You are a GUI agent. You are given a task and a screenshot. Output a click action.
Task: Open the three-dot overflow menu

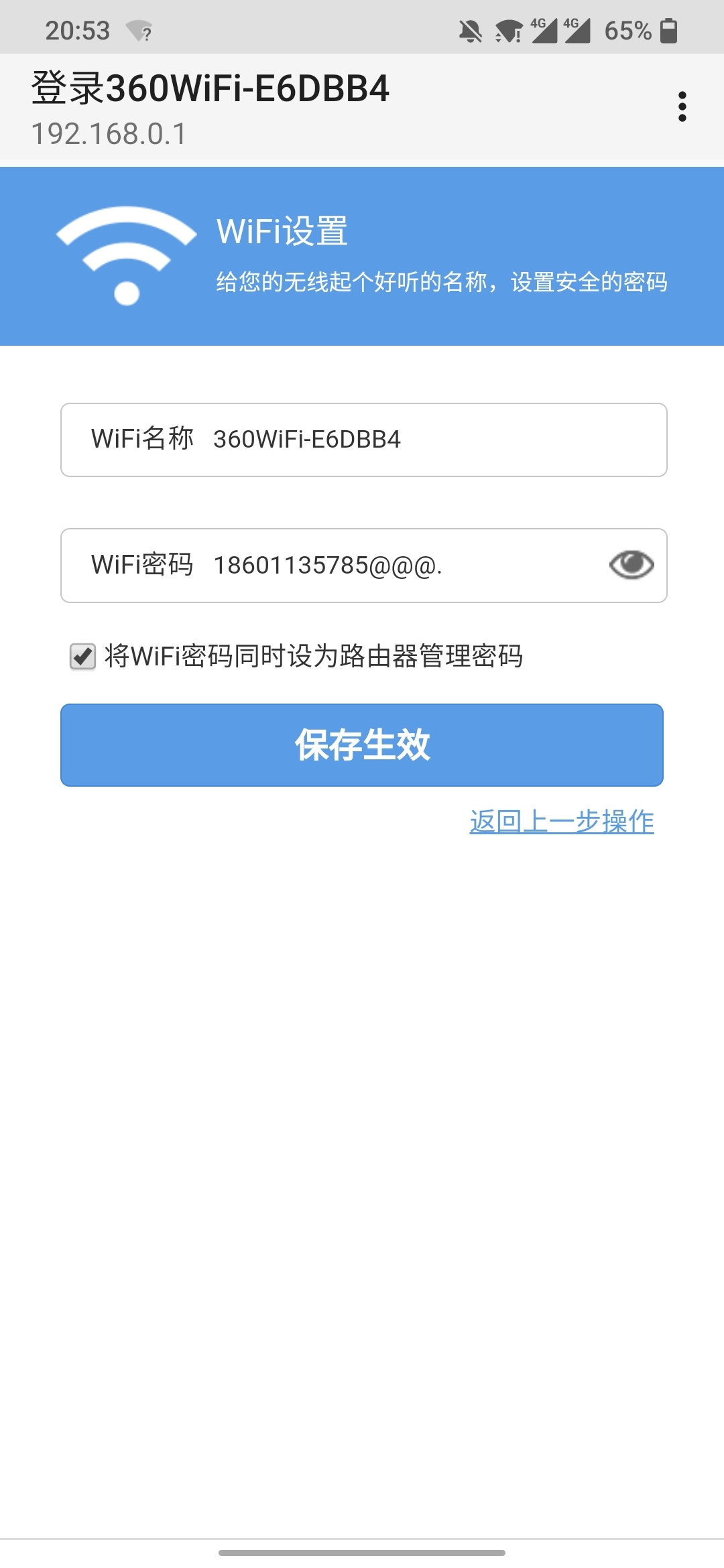pyautogui.click(x=682, y=107)
